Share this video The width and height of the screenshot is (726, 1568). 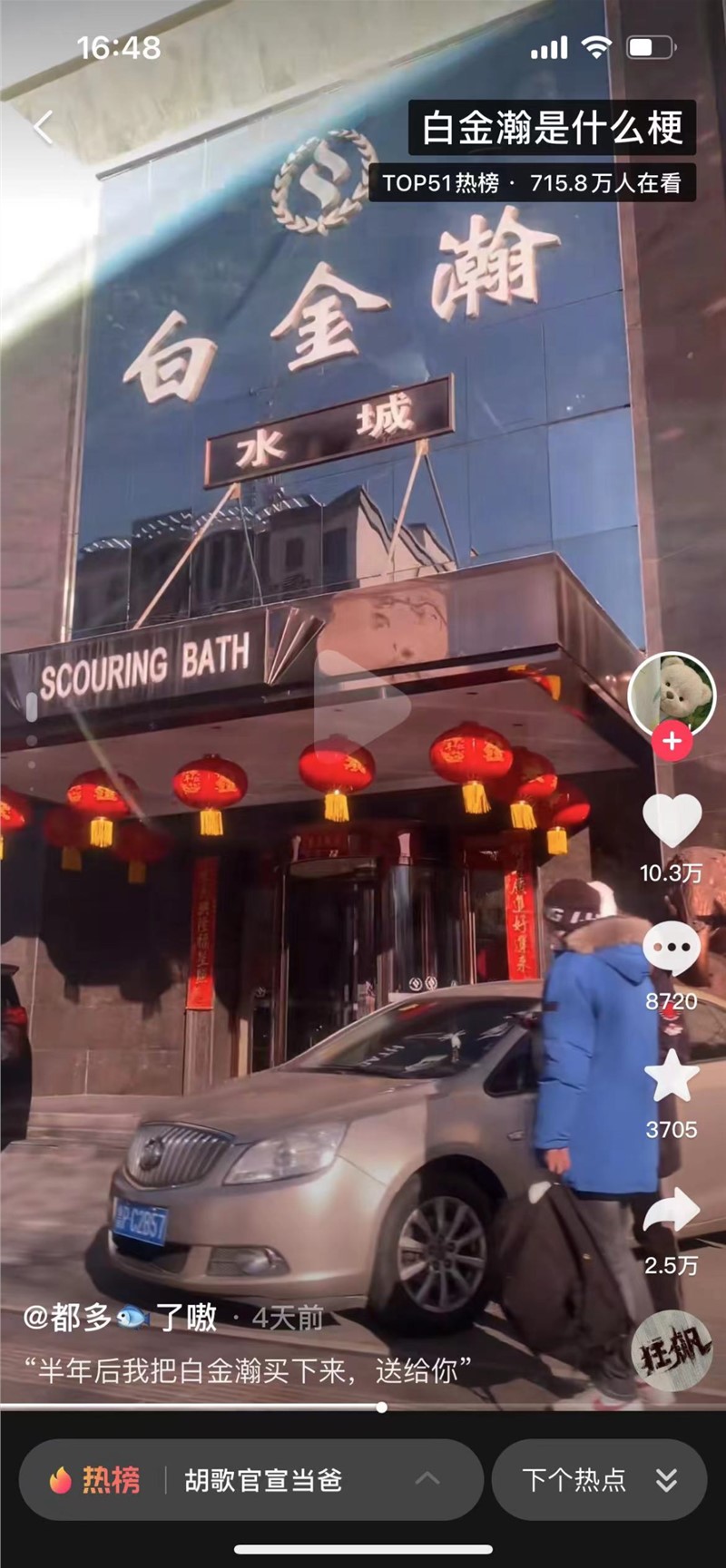[672, 1213]
